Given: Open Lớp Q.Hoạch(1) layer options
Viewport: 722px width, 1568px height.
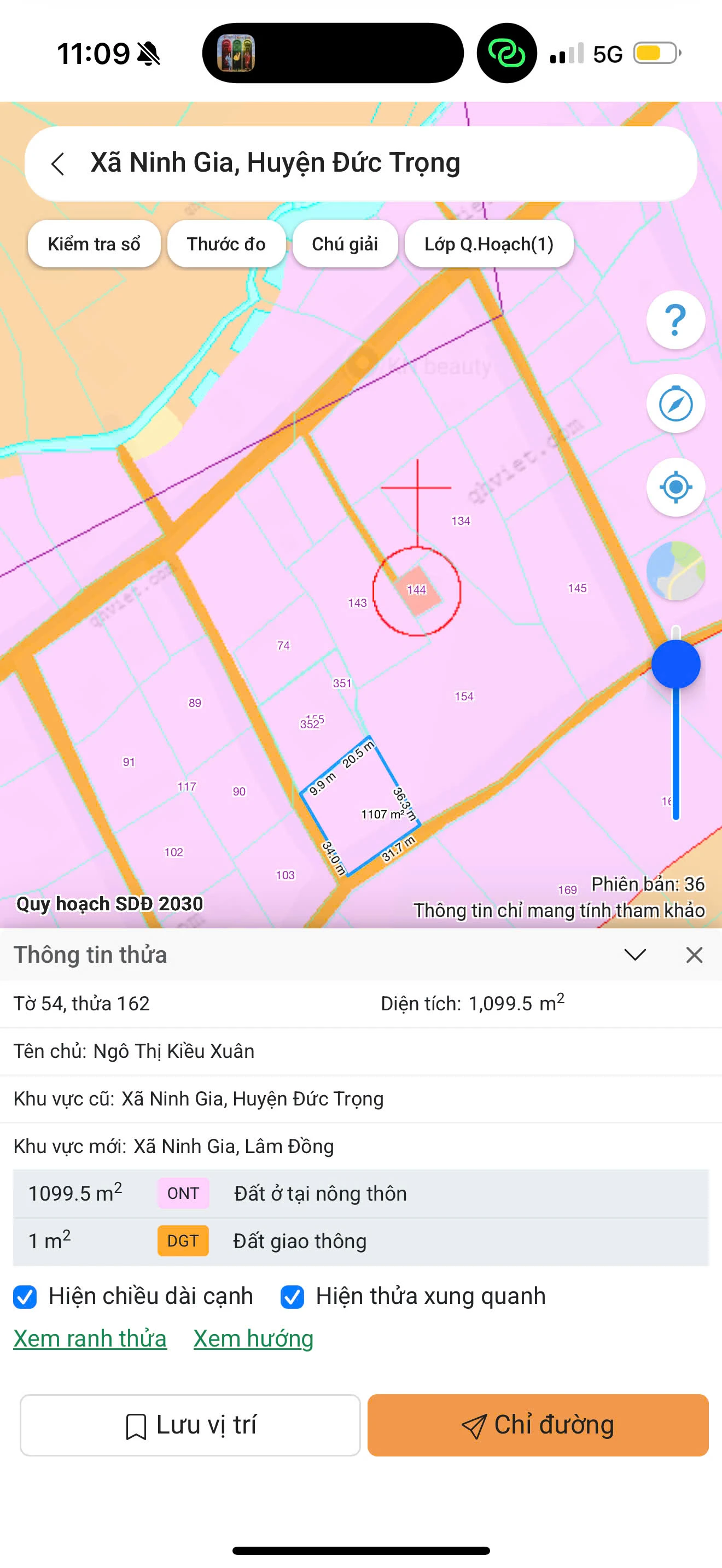Looking at the screenshot, I should coord(489,244).
